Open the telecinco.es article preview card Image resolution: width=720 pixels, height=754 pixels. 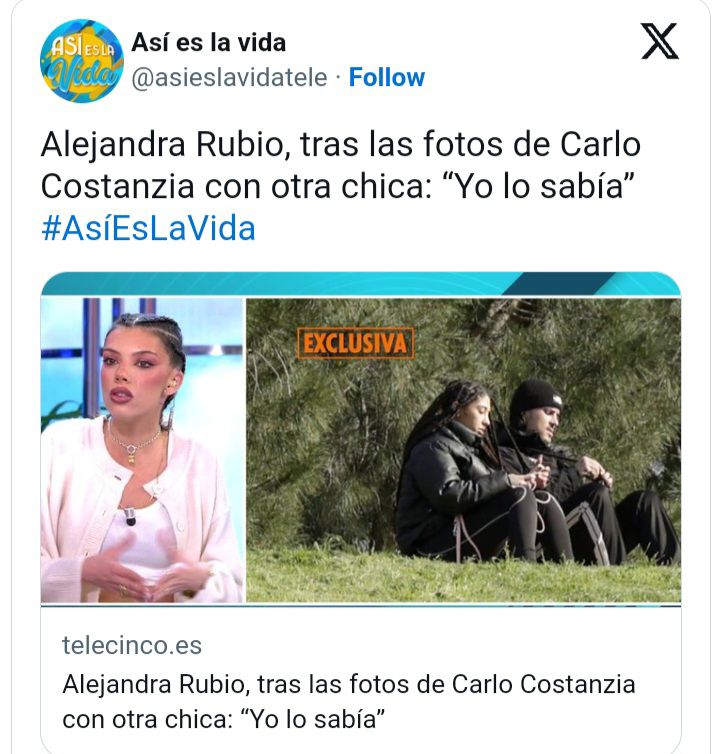[x=361, y=513]
